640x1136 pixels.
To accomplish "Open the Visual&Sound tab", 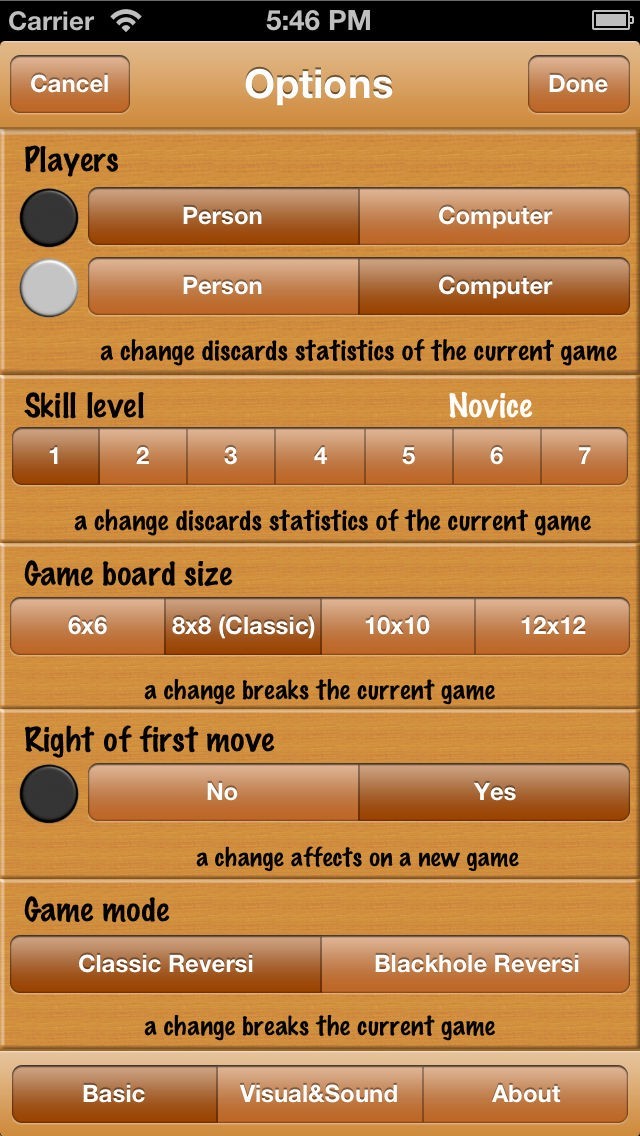I will [x=320, y=1094].
